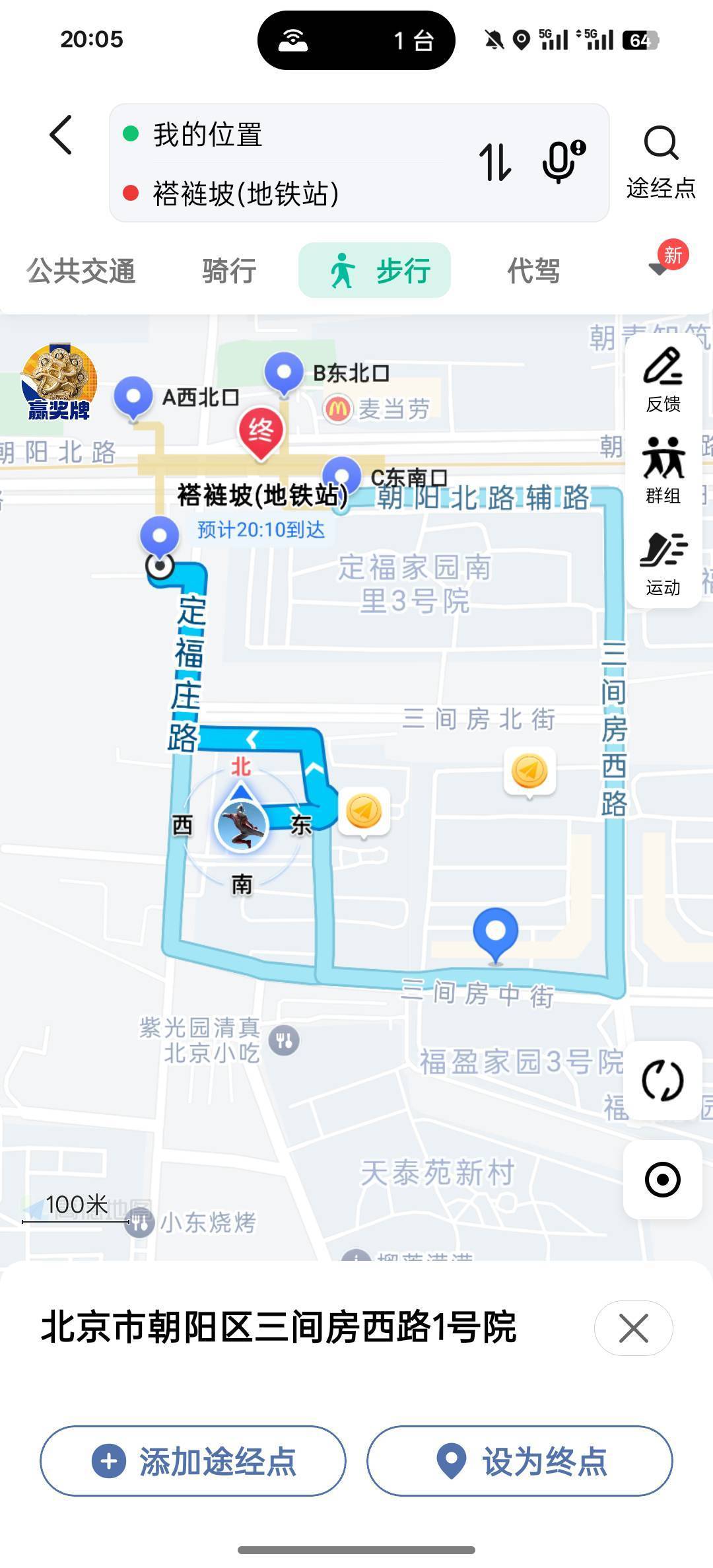713x1568 pixels.
Task: Dismiss the 三间房西路1号院 address panel
Action: pyautogui.click(x=634, y=1328)
